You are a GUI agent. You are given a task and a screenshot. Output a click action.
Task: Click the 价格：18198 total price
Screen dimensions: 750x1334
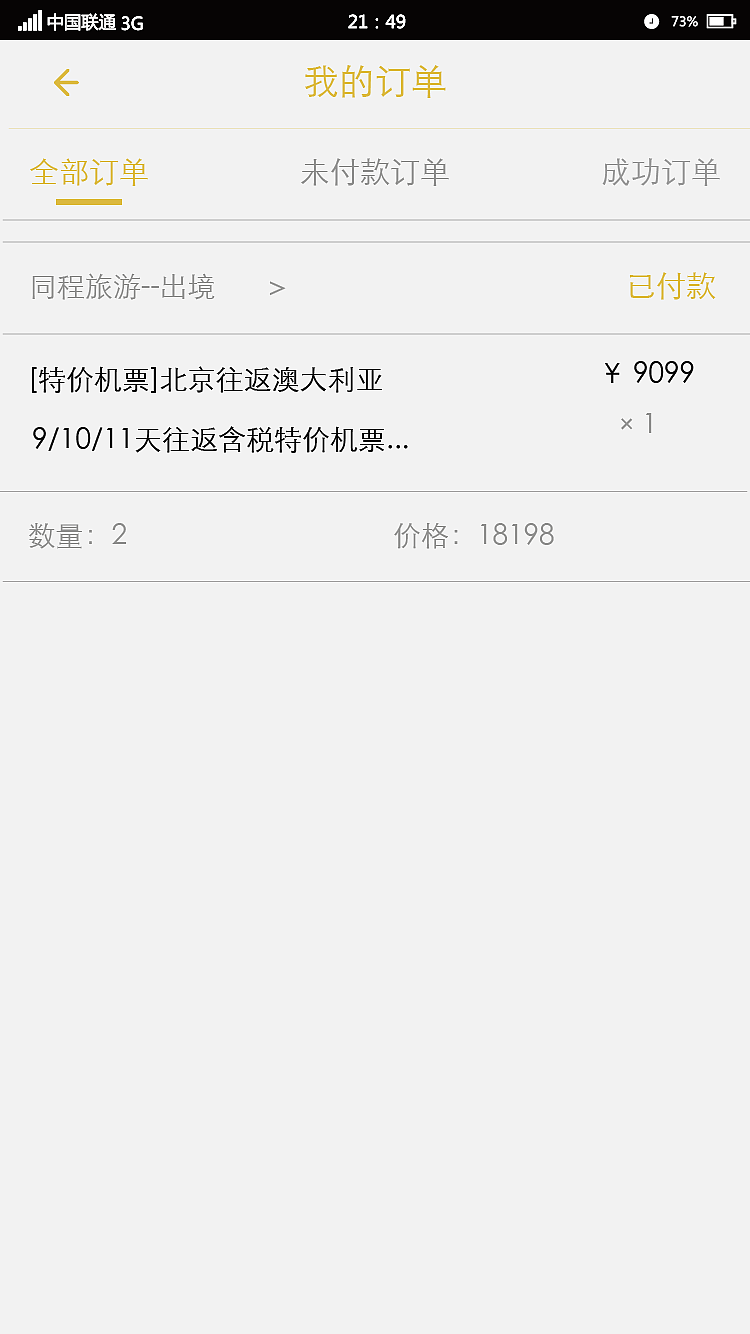coord(477,536)
